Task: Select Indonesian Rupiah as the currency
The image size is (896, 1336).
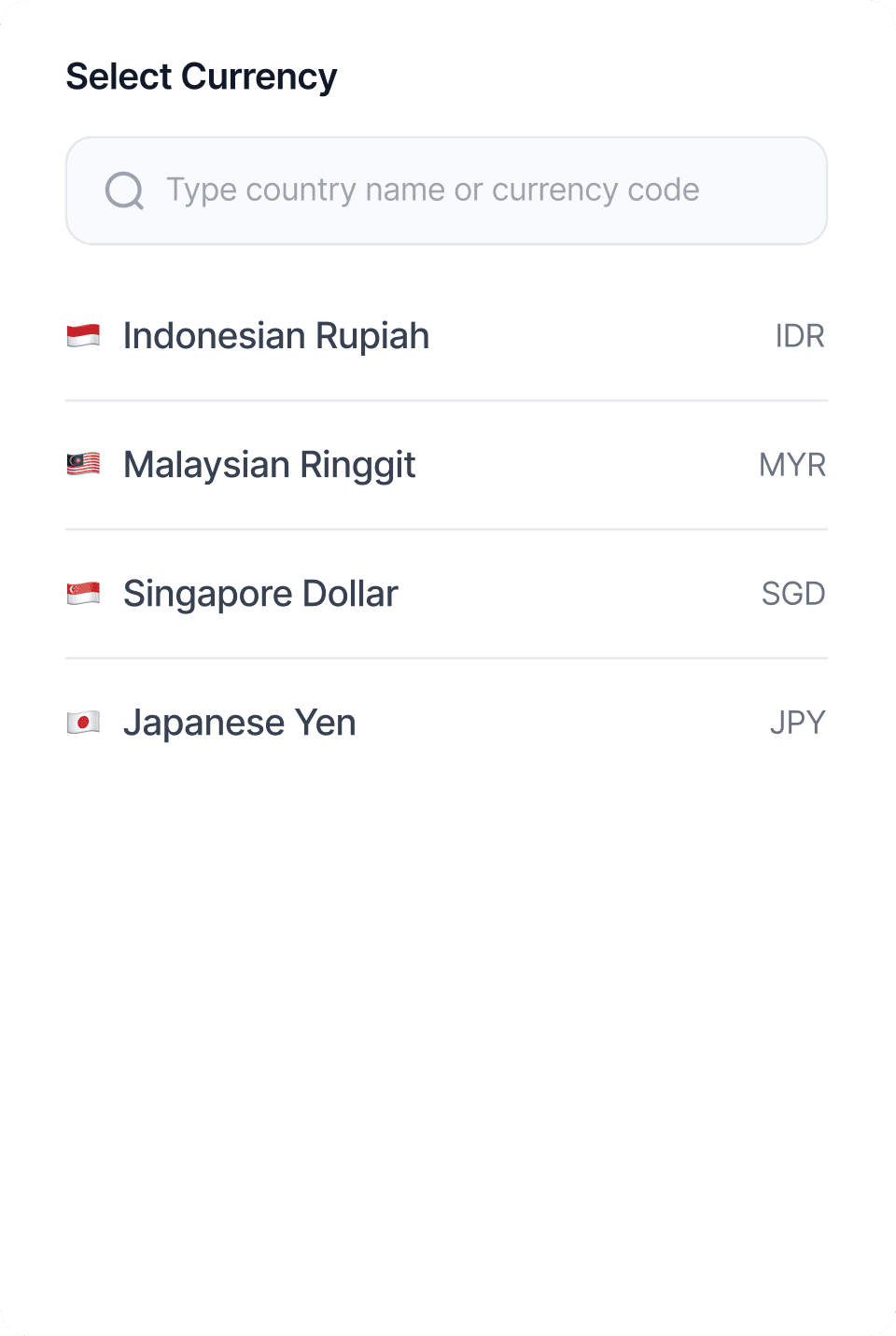Action: pyautogui.click(x=446, y=336)
